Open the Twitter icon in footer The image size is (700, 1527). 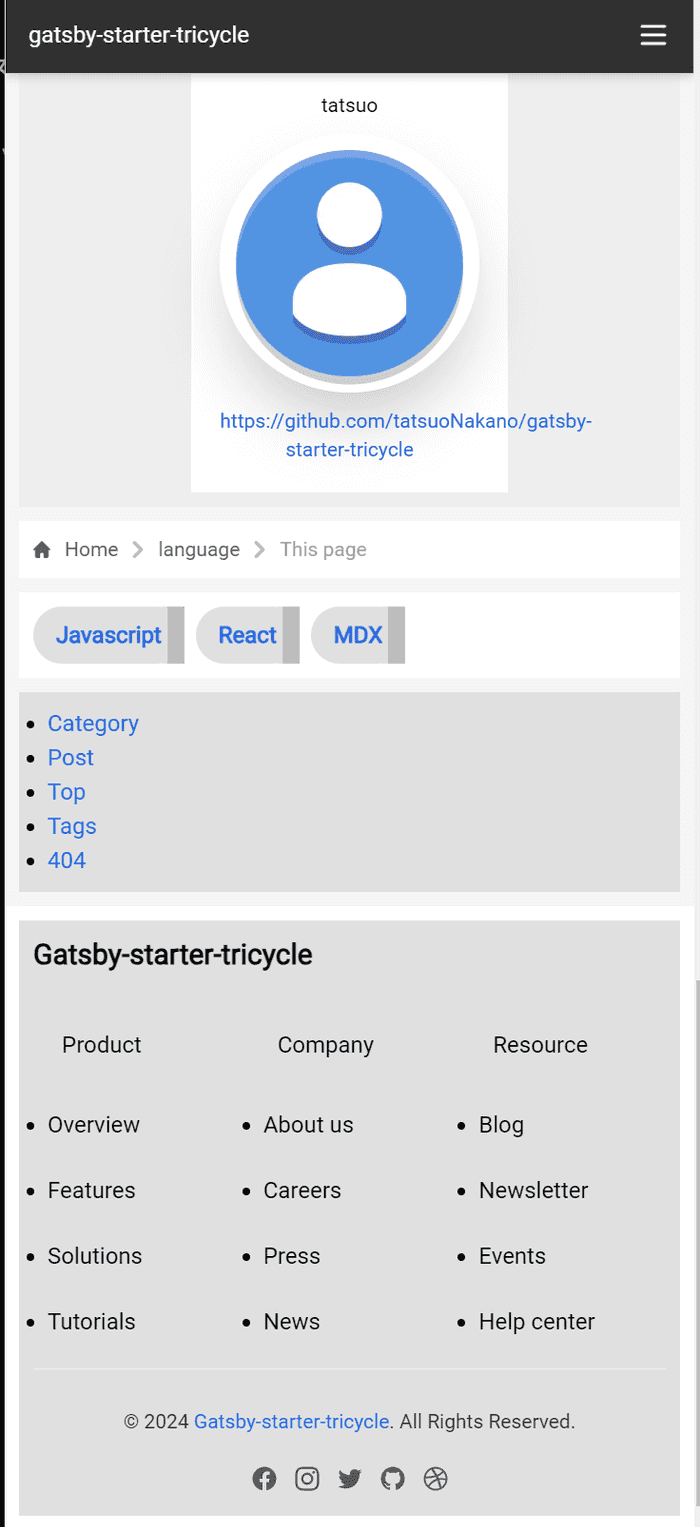click(x=349, y=1479)
